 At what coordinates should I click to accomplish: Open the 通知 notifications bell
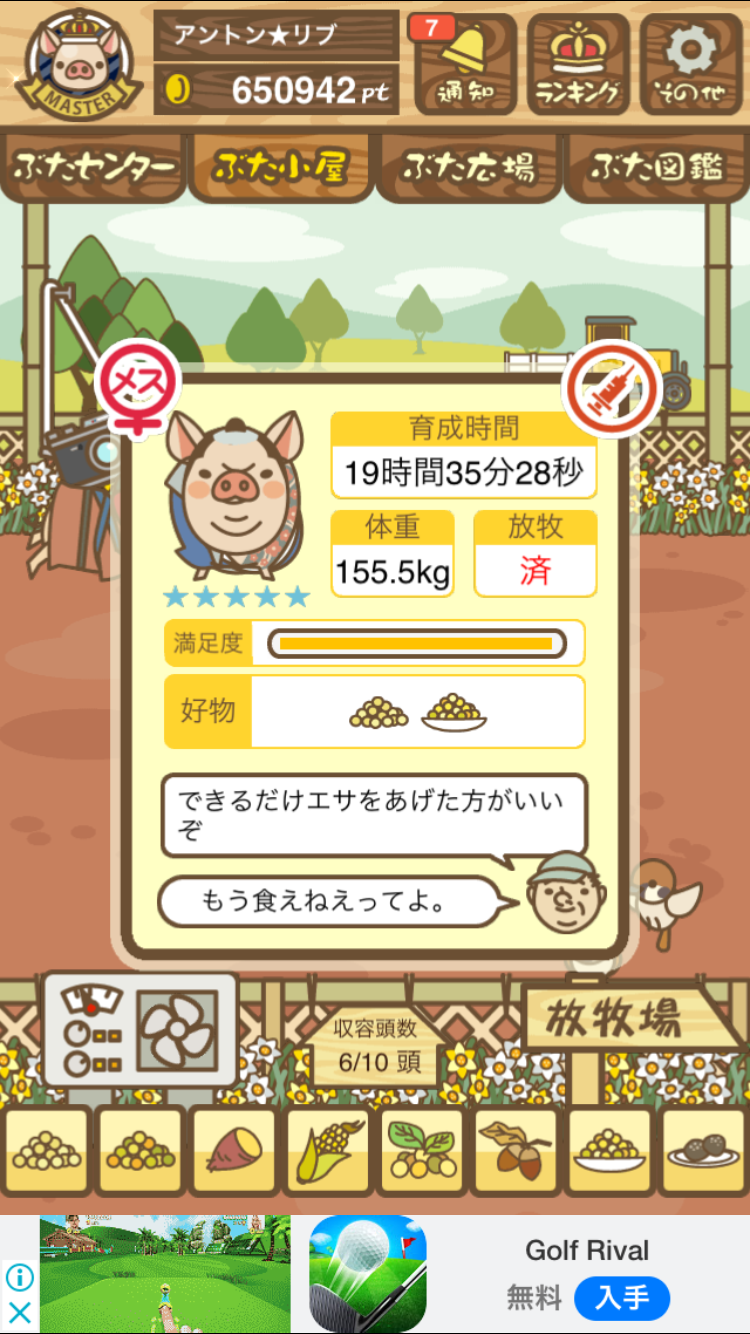pyautogui.click(x=465, y=62)
